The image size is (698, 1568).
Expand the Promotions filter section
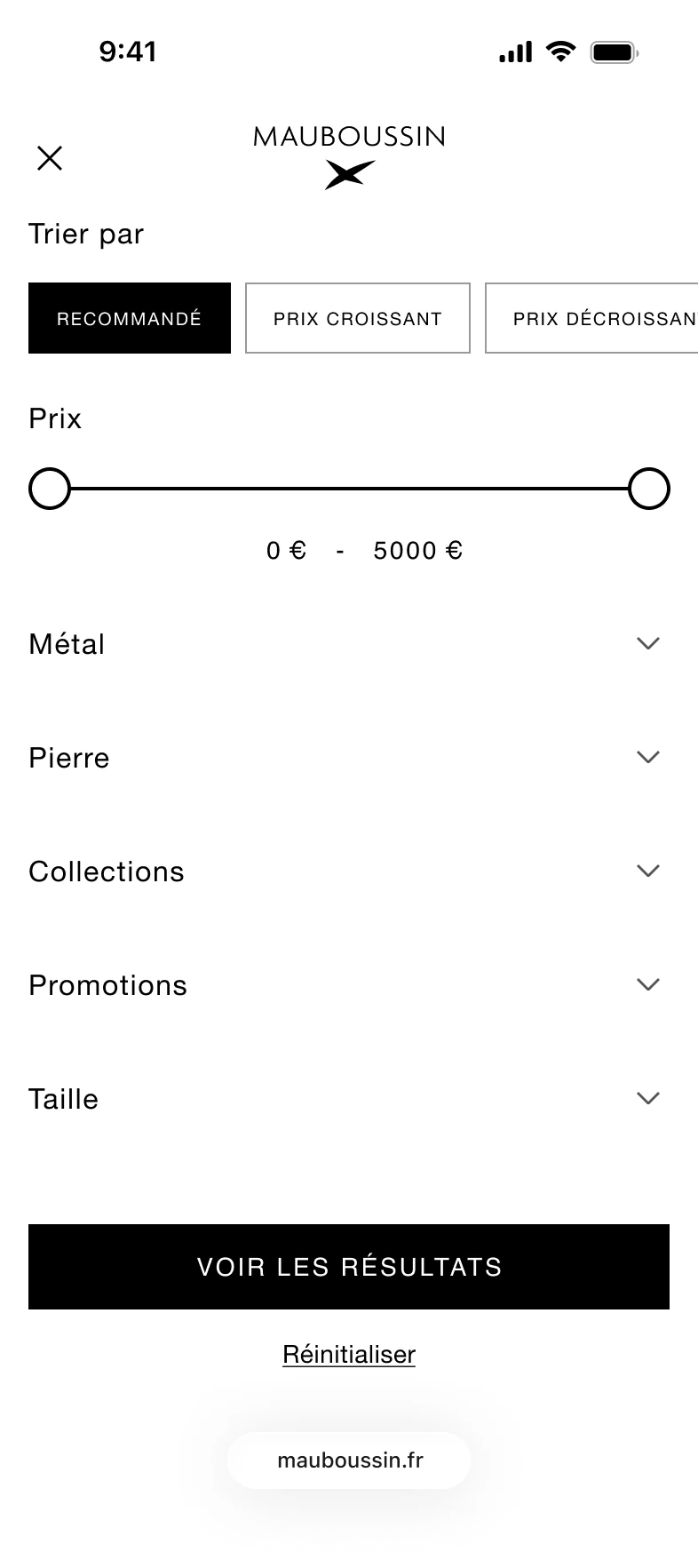647,984
